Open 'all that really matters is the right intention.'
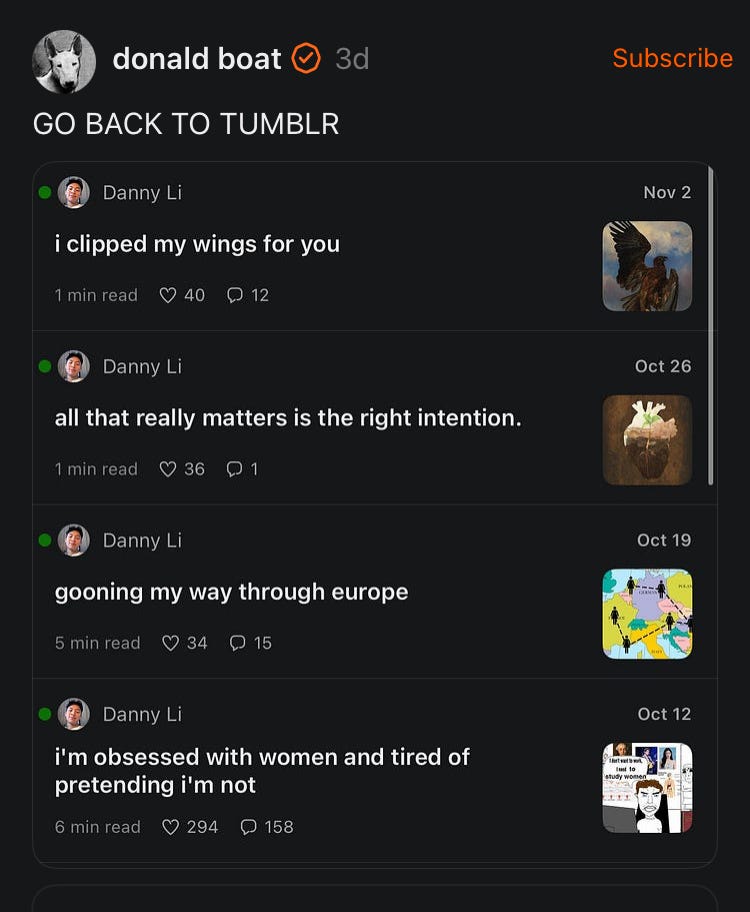The height and width of the screenshot is (912, 750). tap(288, 418)
